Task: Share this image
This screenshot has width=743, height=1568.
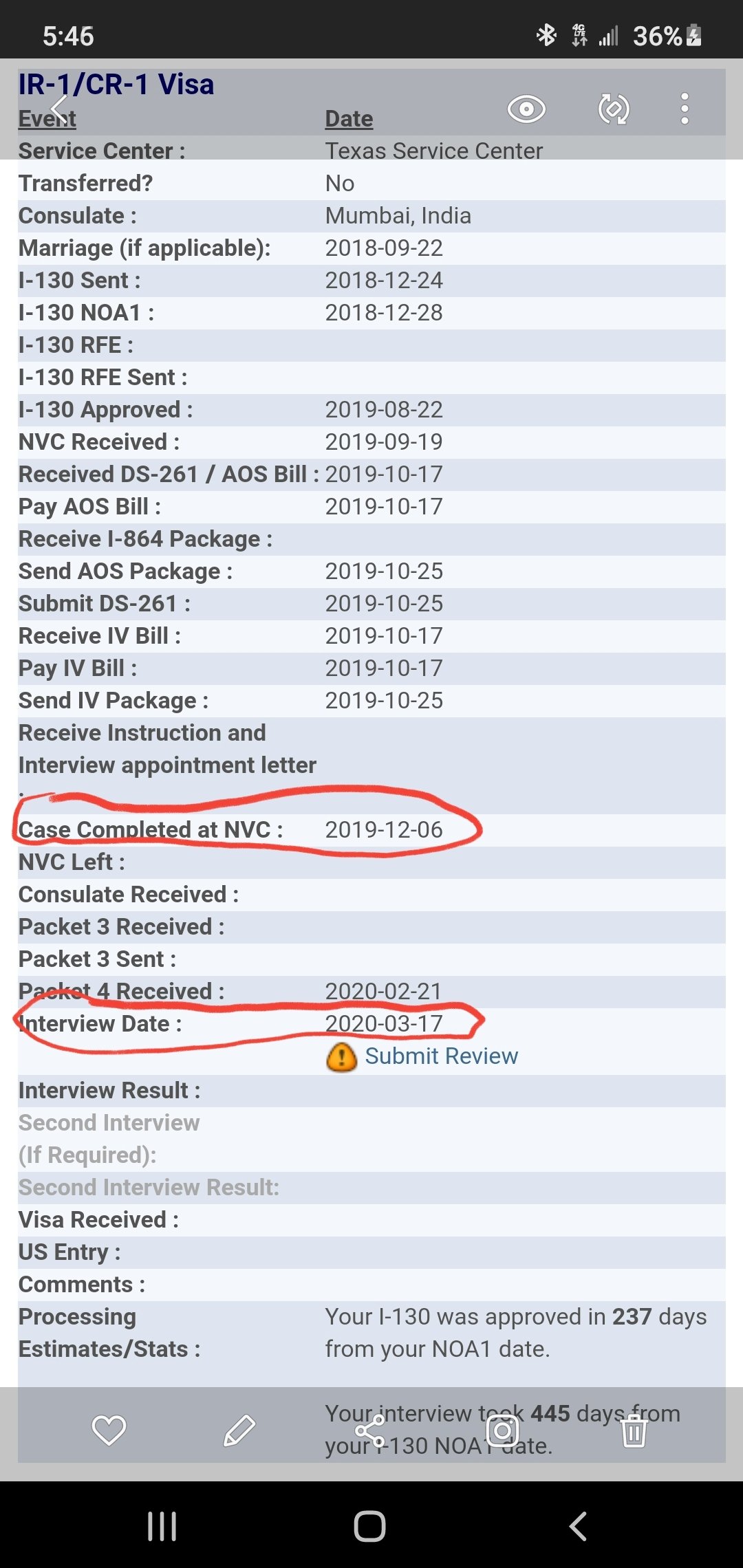Action: [370, 1430]
